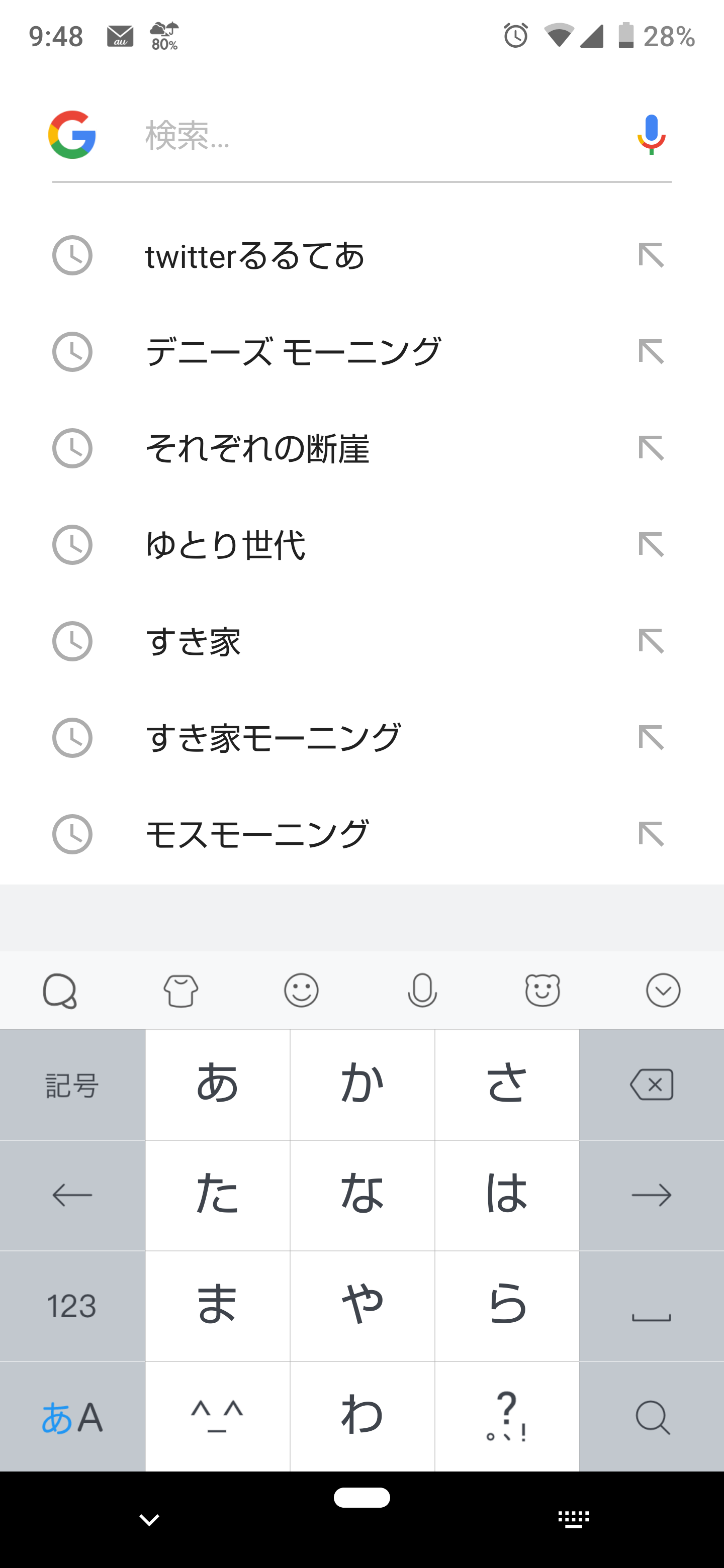The image size is (724, 1568).
Task: Open recent search twitterるるてあ
Action: click(361, 256)
